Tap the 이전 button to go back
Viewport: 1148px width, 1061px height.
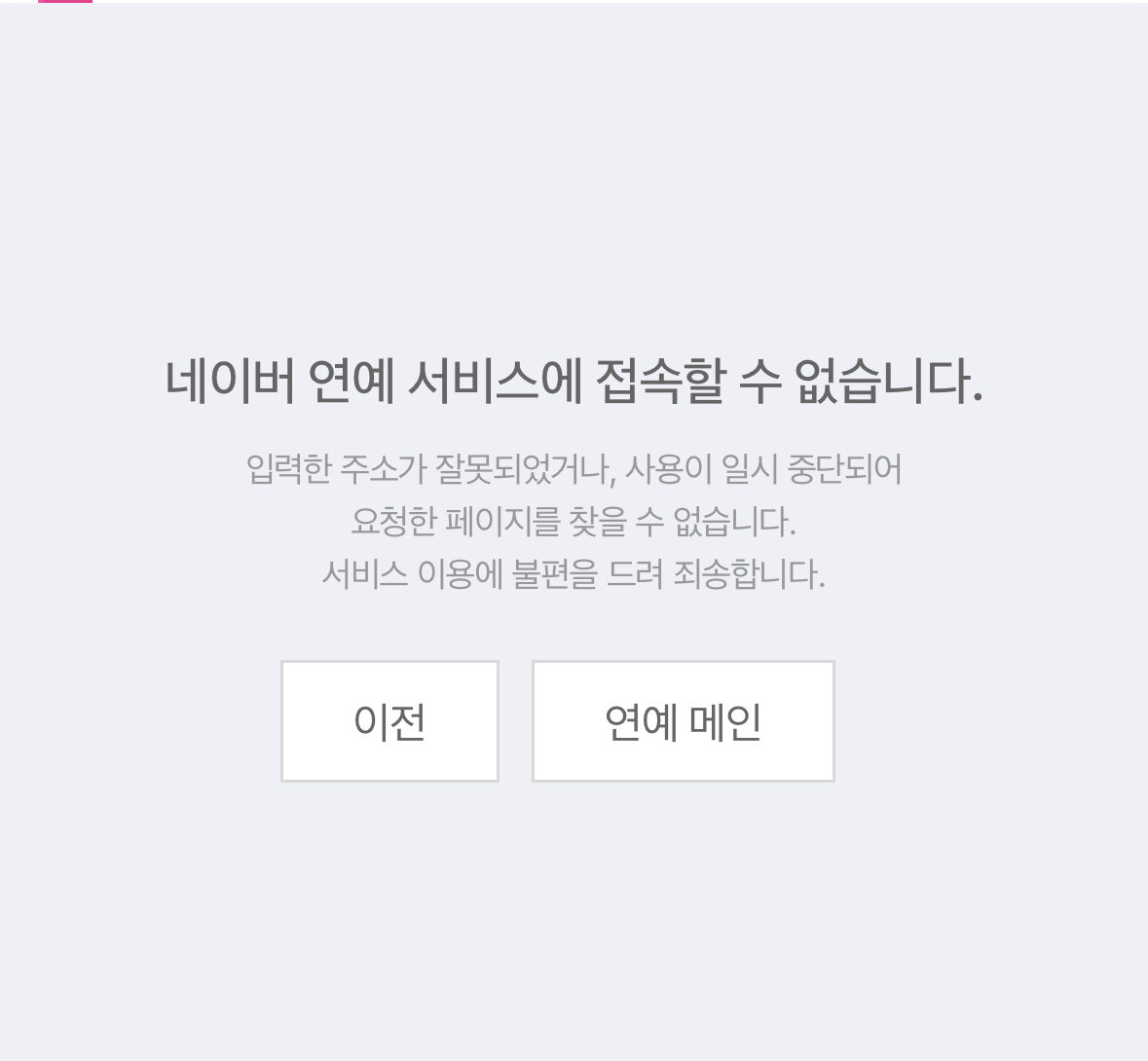tap(389, 721)
